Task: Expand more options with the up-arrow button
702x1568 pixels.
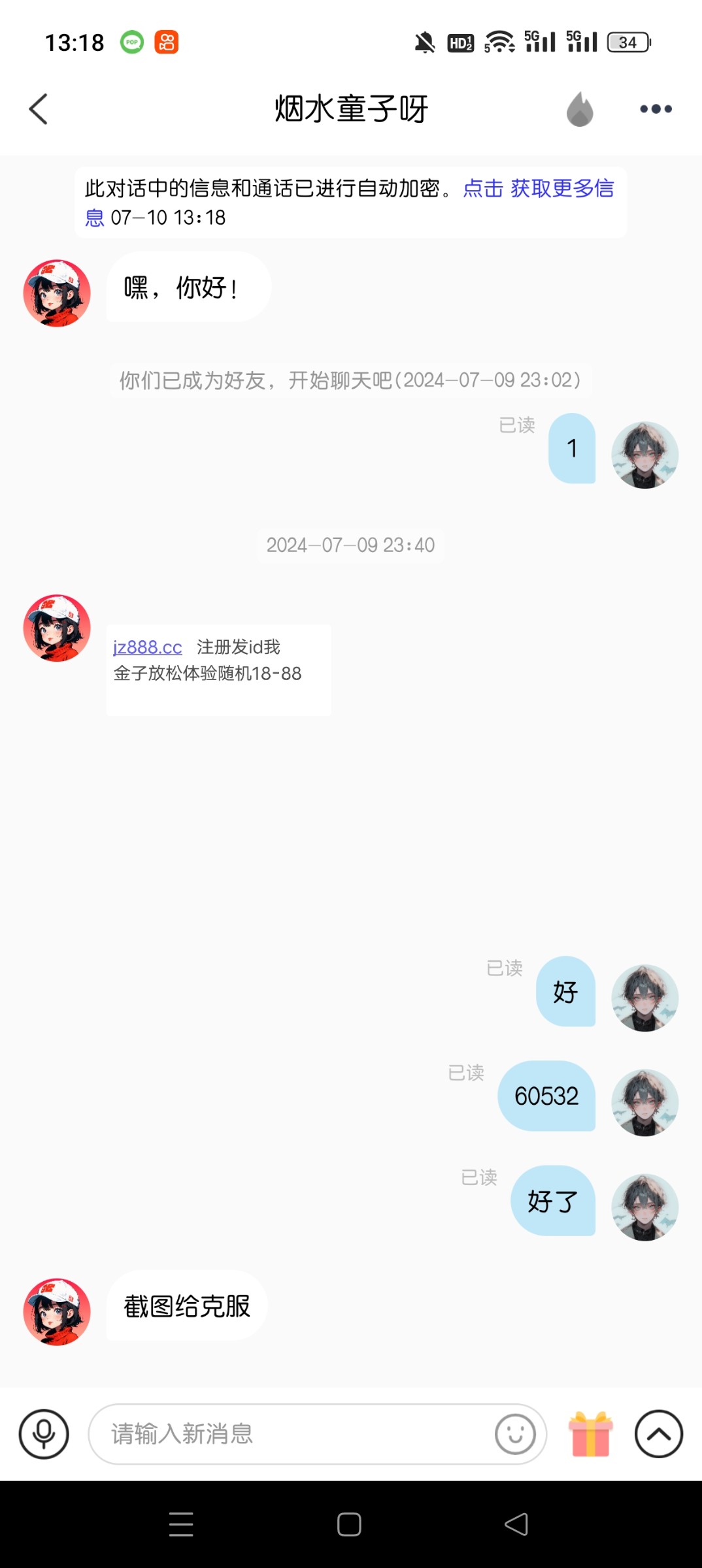Action: pyautogui.click(x=658, y=1434)
